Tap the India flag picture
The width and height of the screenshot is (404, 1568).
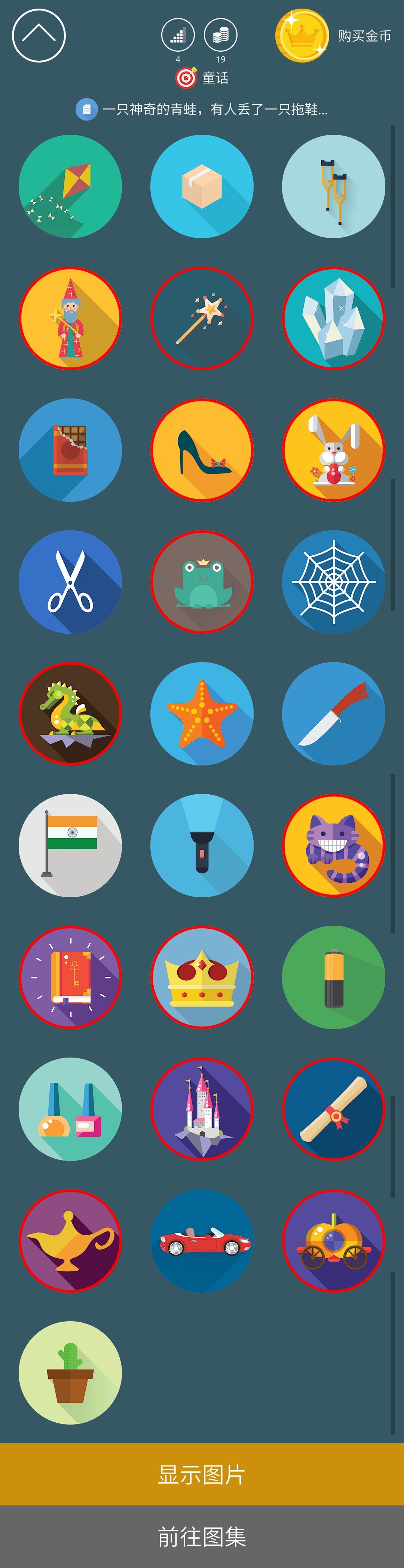coord(71,846)
